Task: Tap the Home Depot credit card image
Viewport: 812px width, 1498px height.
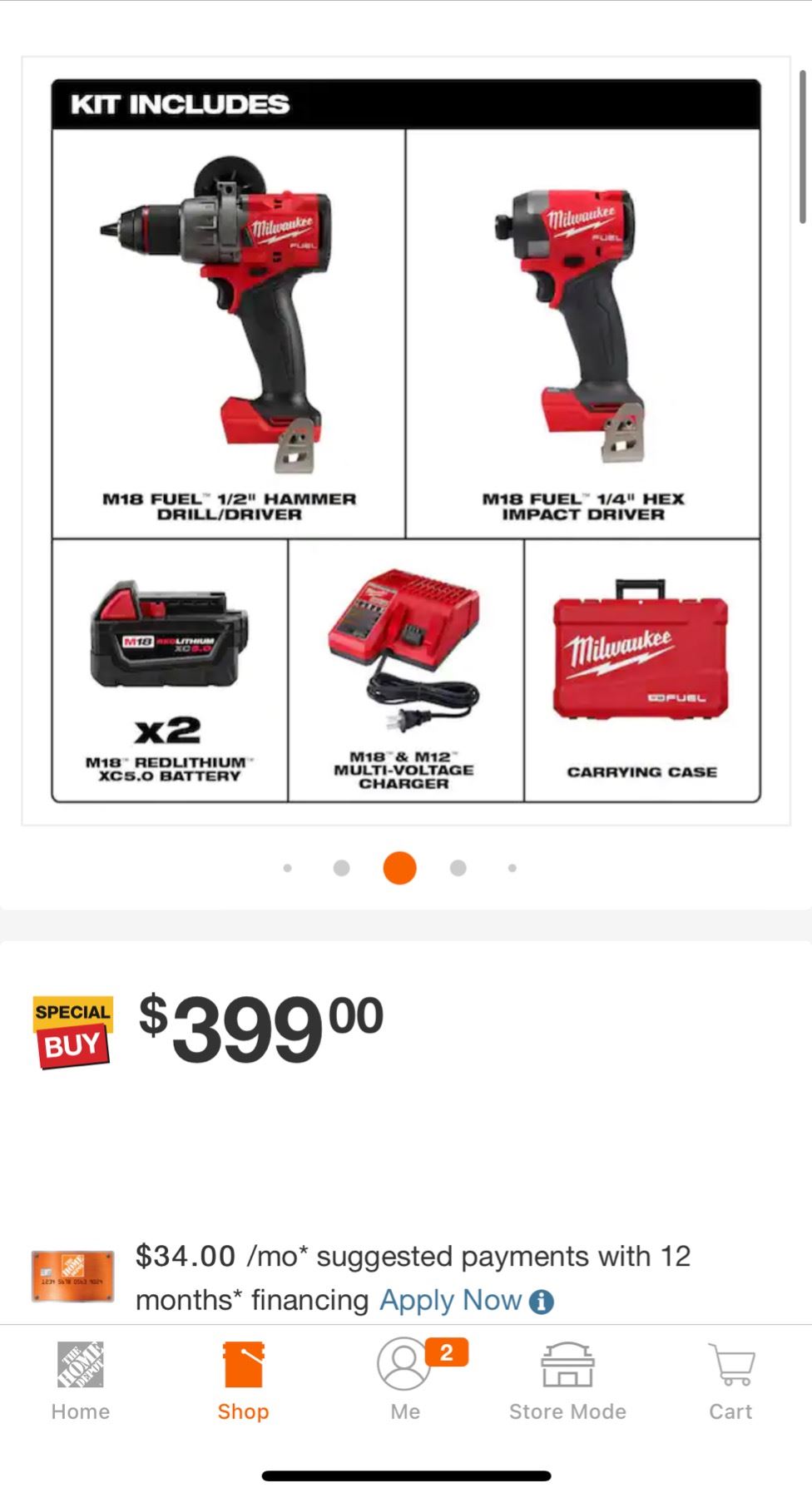Action: 72,1277
